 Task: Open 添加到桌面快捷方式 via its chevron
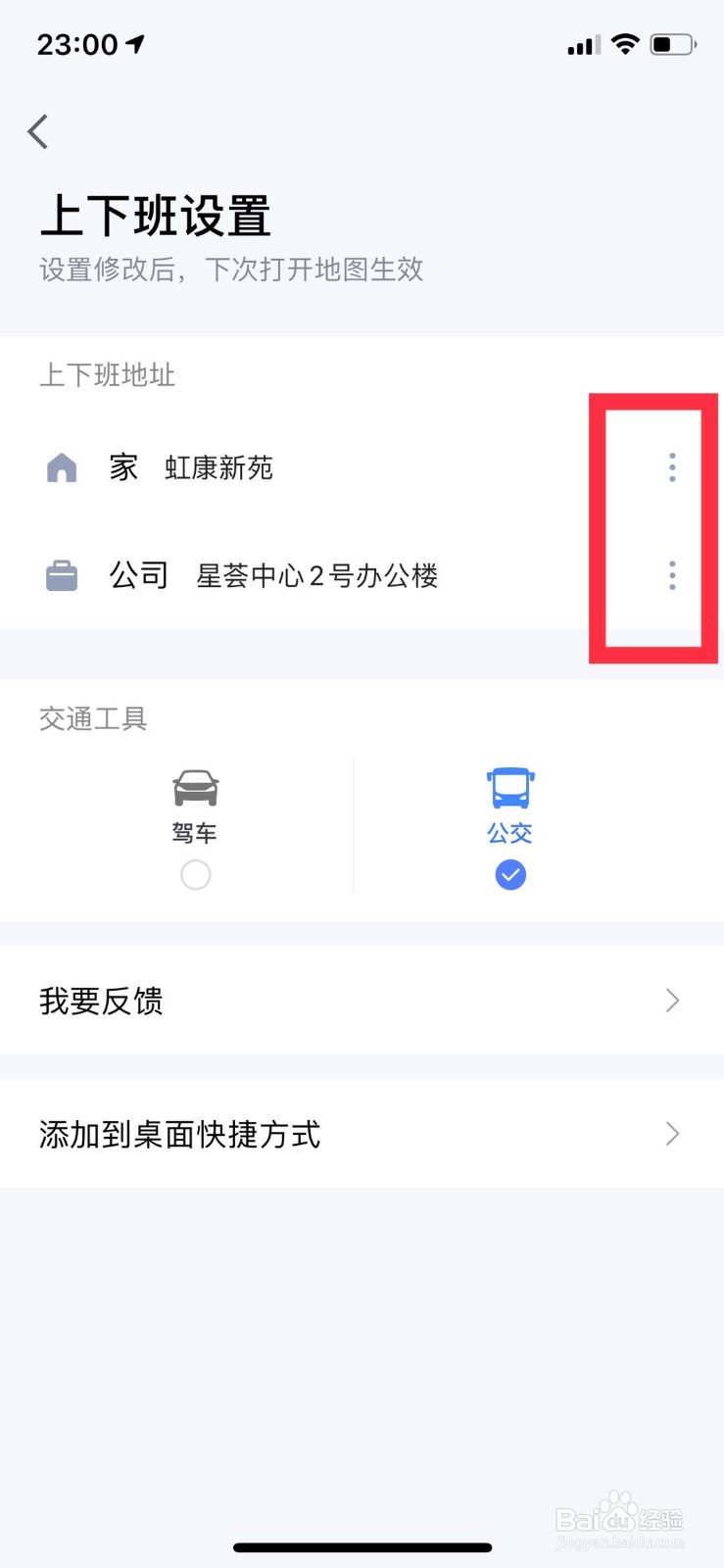(x=671, y=1134)
